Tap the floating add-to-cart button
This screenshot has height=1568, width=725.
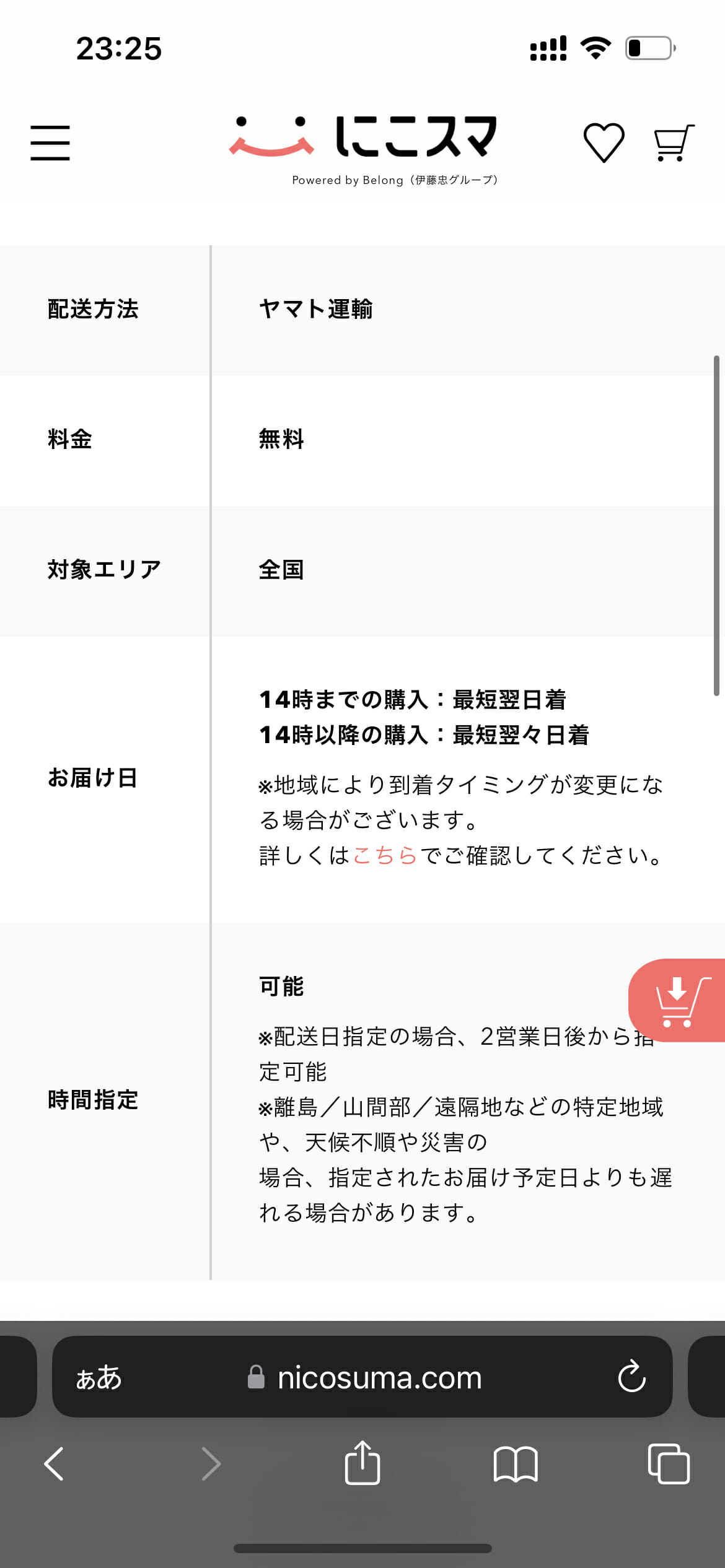(x=678, y=1001)
